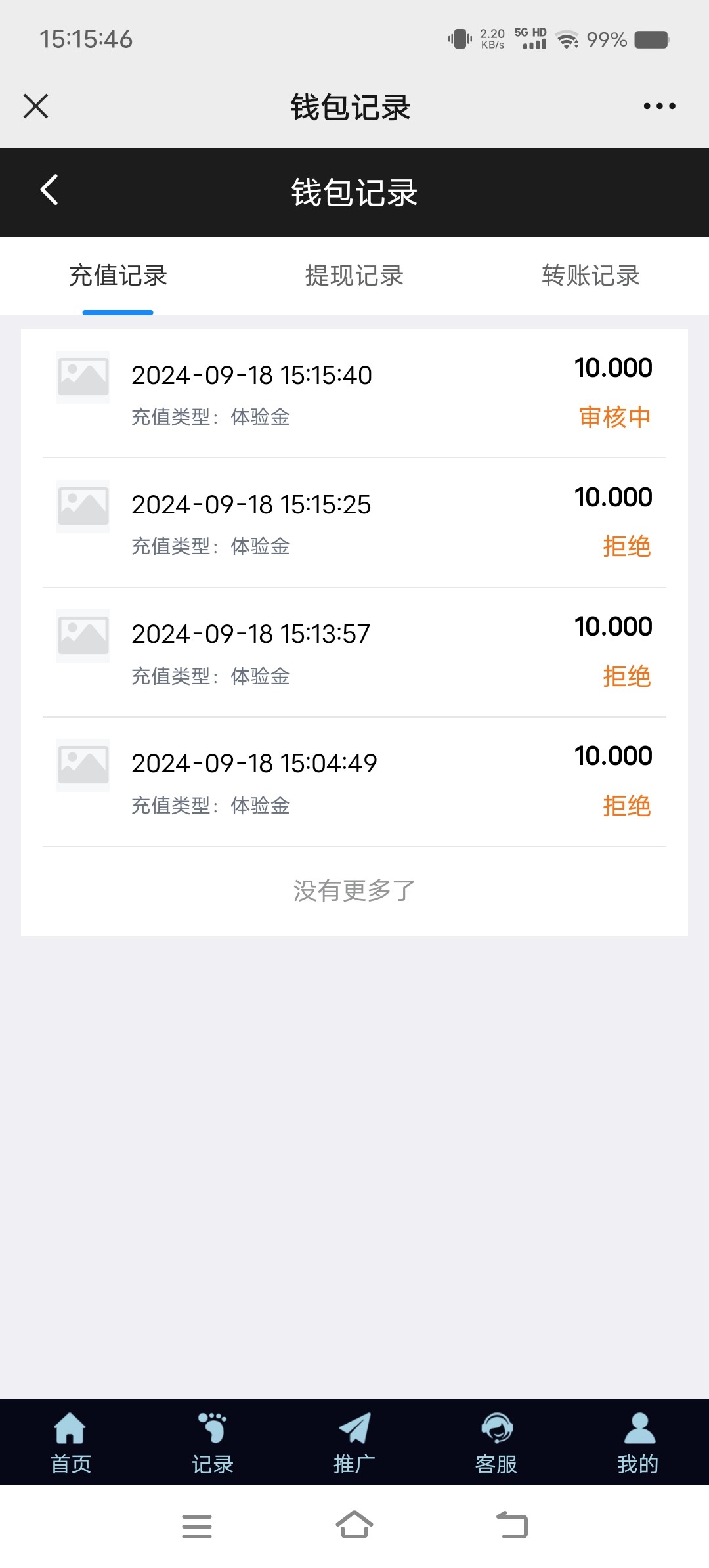Switch to the 转账记录 tab
Screen dimensions: 709x1568
pyautogui.click(x=590, y=276)
